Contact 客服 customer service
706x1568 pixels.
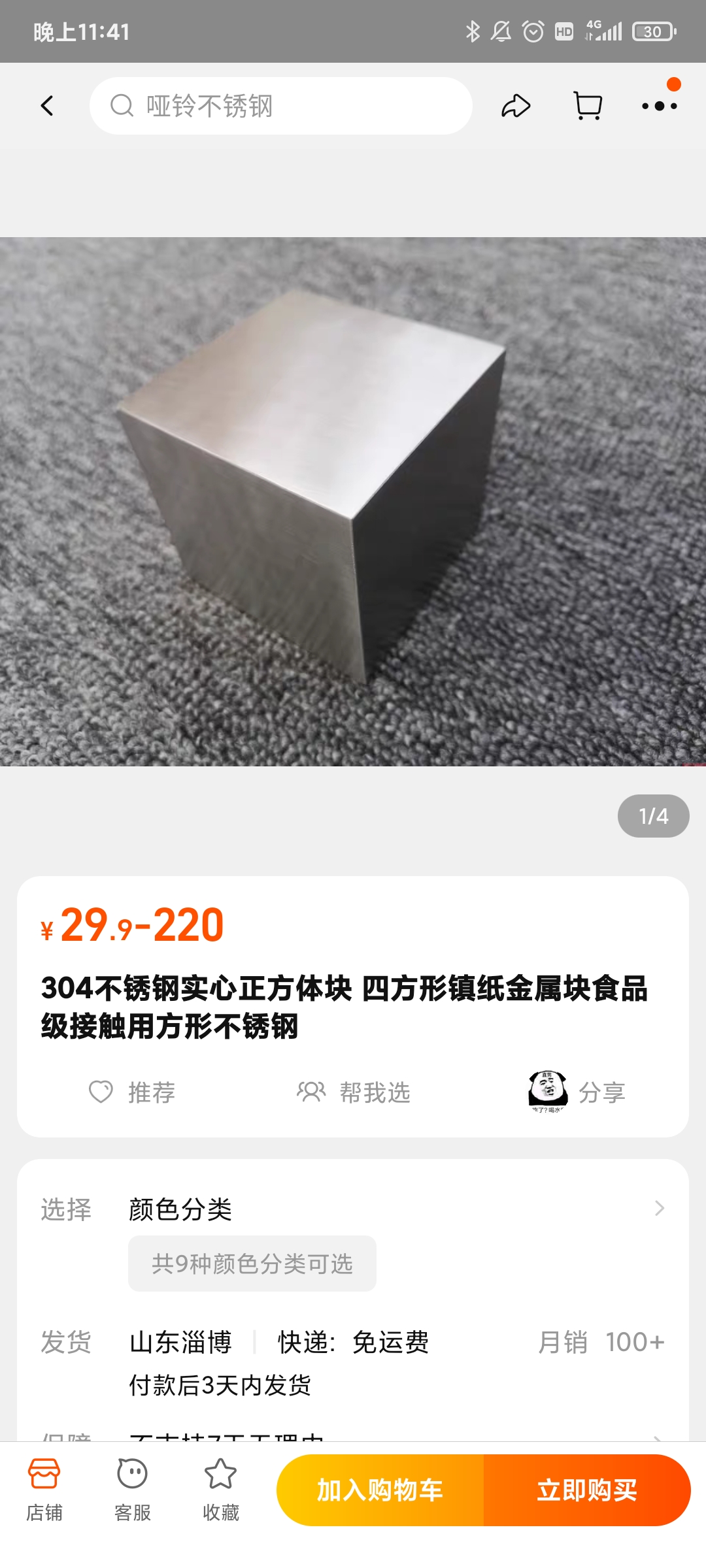(133, 1491)
